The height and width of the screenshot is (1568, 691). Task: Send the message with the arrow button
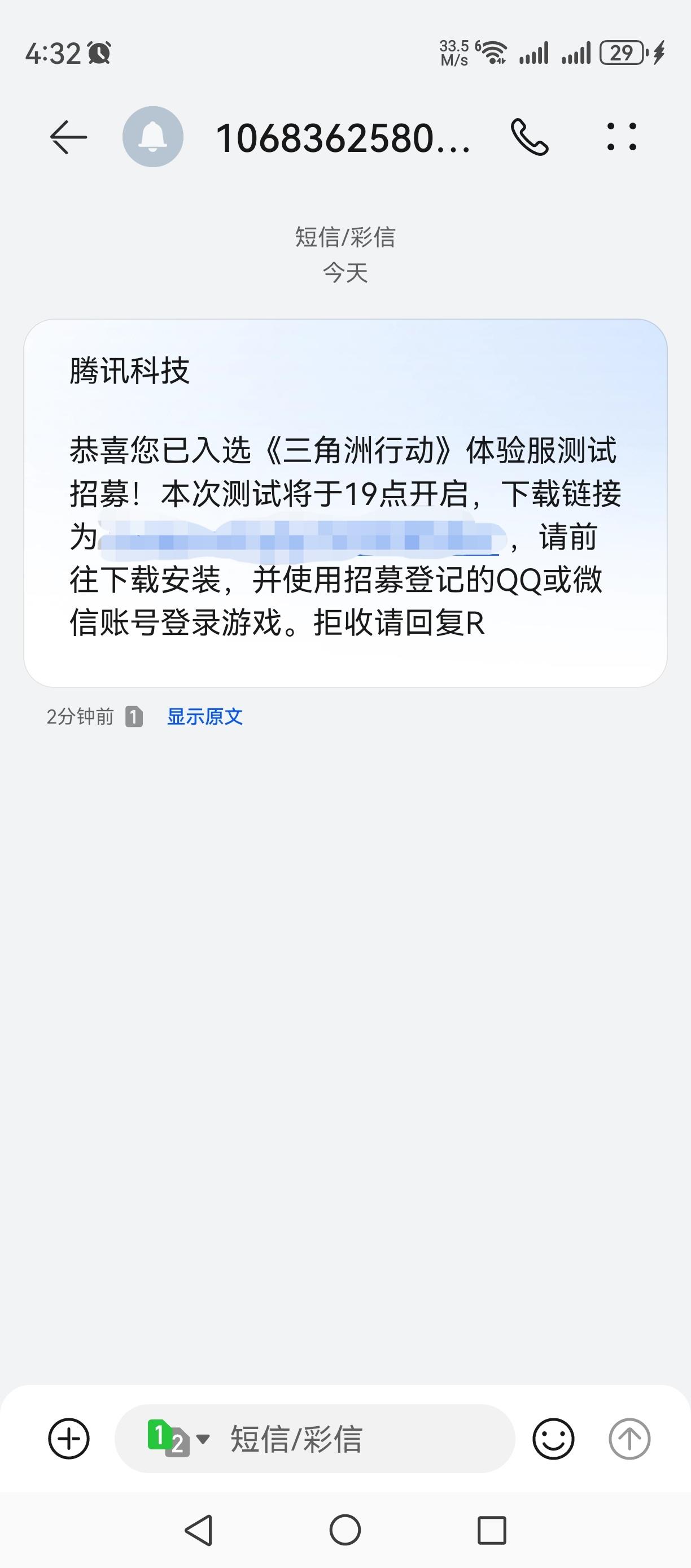(x=629, y=1439)
